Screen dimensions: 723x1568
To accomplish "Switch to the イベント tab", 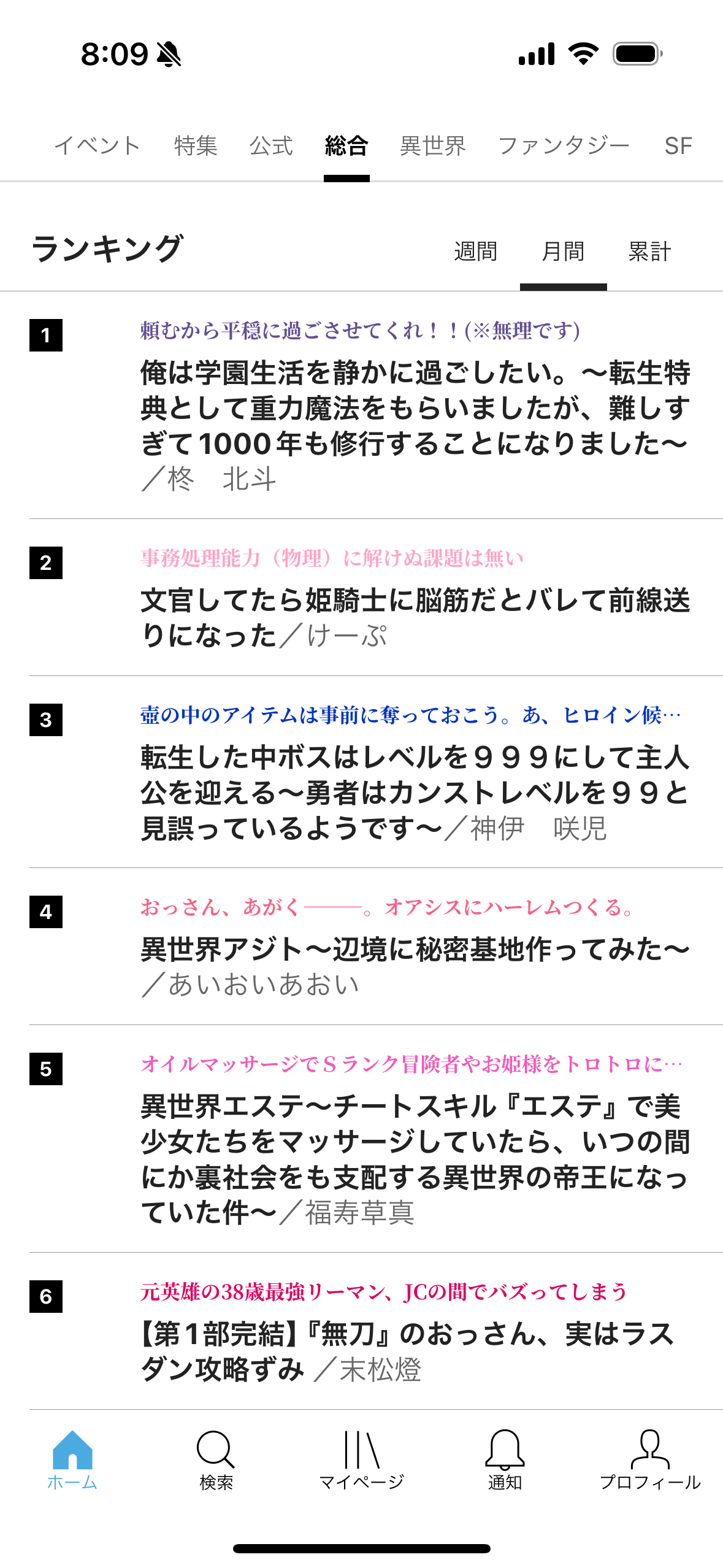I will pos(98,146).
